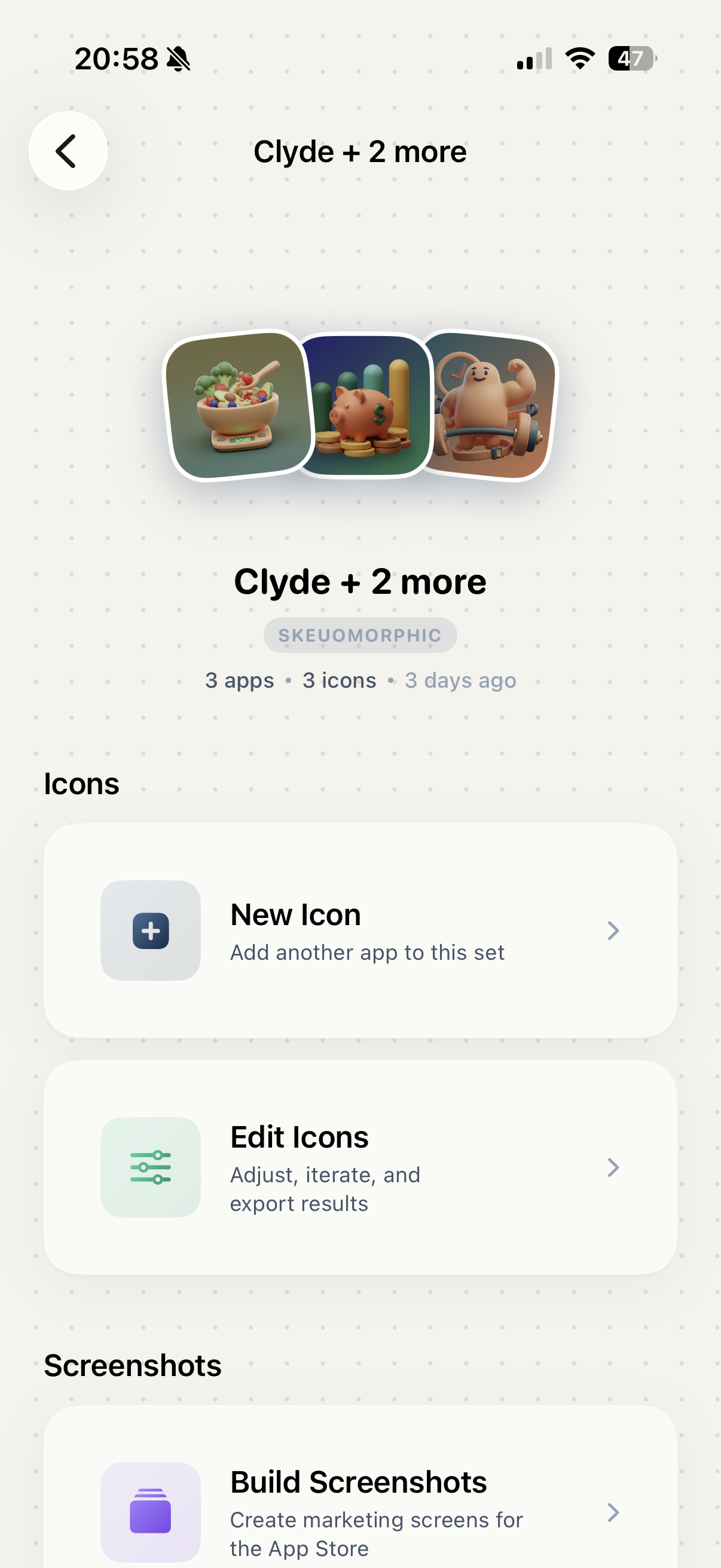
Task: Tap the New Icon plus icon
Action: click(x=150, y=930)
